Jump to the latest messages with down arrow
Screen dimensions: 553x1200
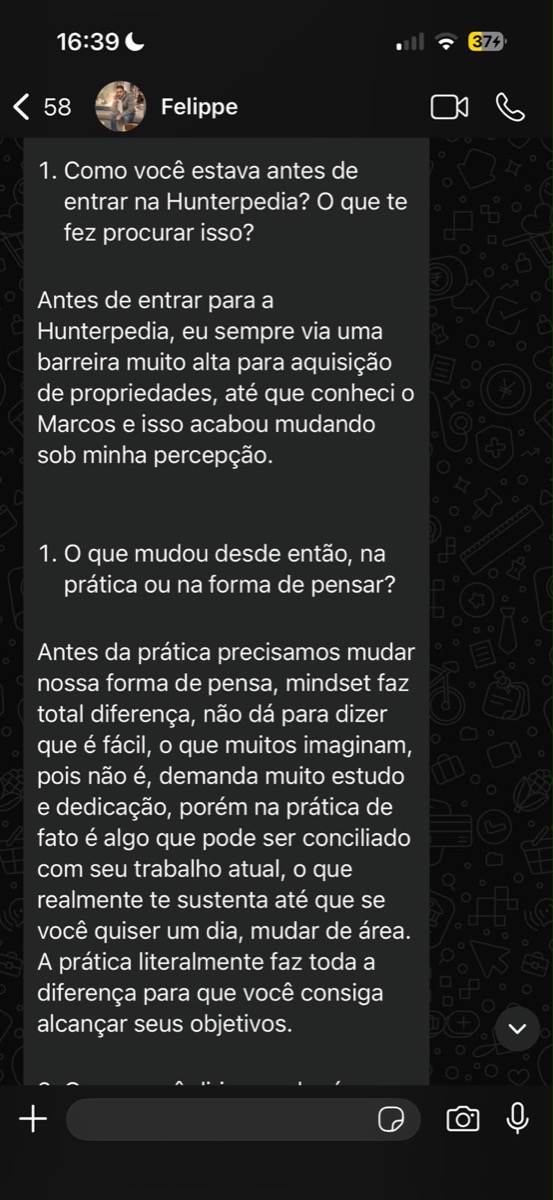517,1028
